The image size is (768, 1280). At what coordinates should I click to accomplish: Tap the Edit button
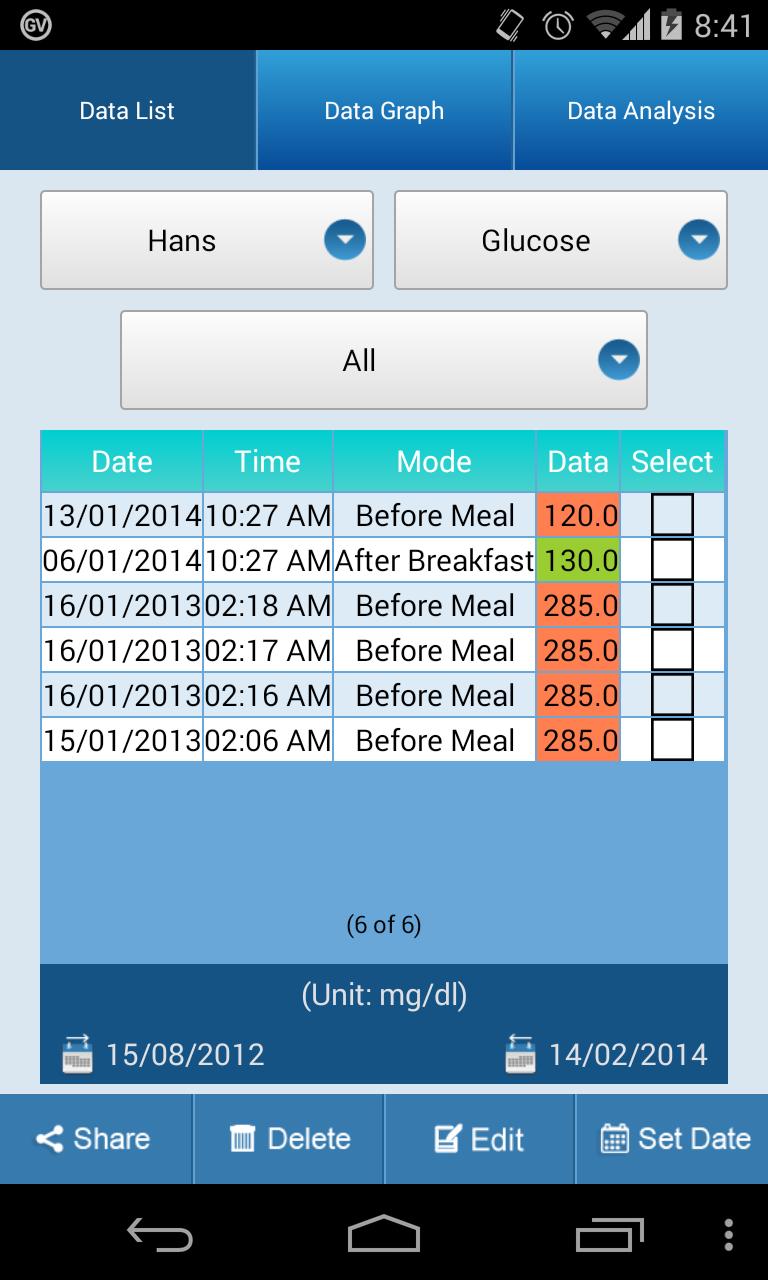click(x=480, y=1139)
